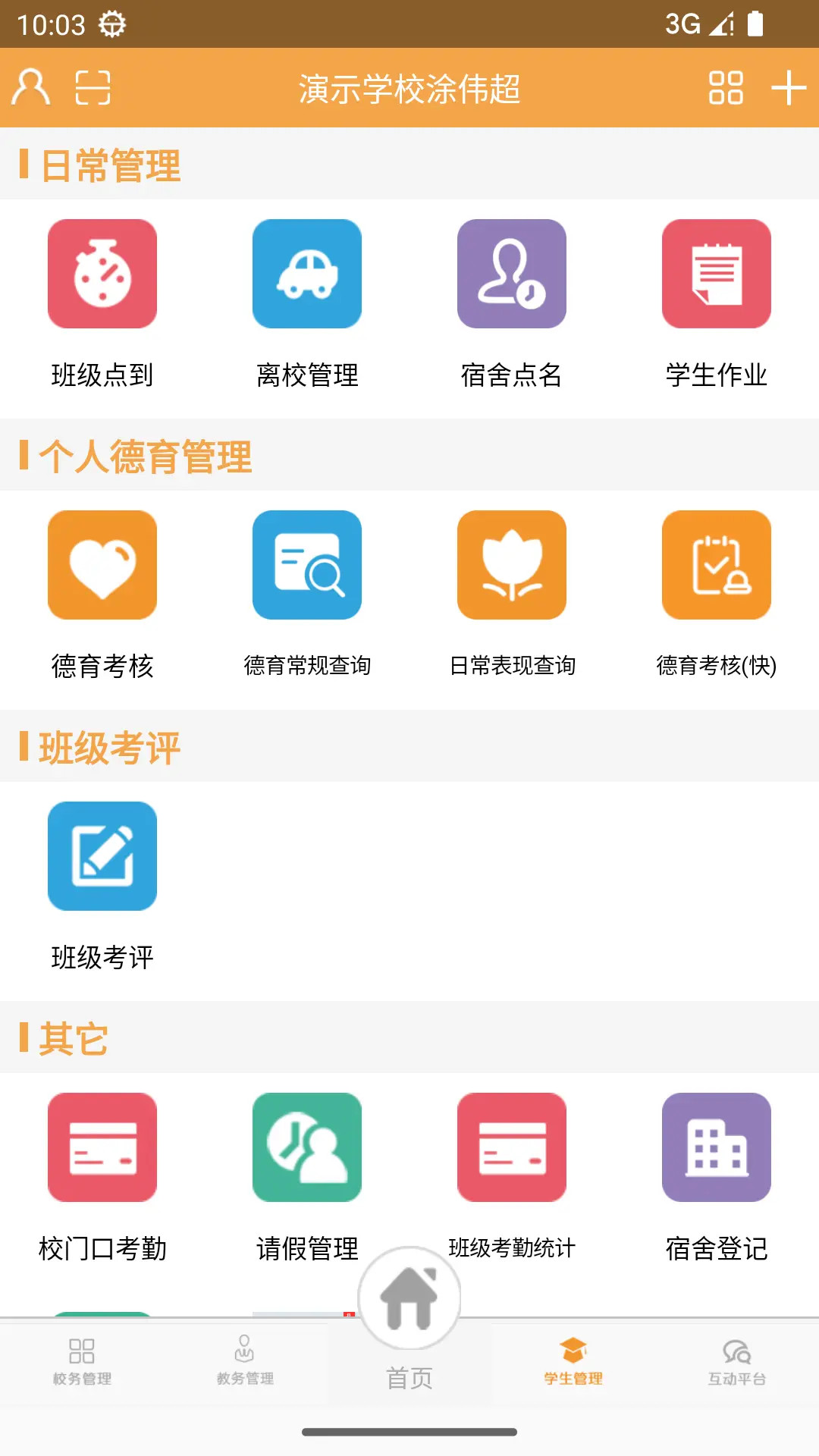Open 学生作业 homework
The width and height of the screenshot is (819, 1456).
tap(717, 274)
